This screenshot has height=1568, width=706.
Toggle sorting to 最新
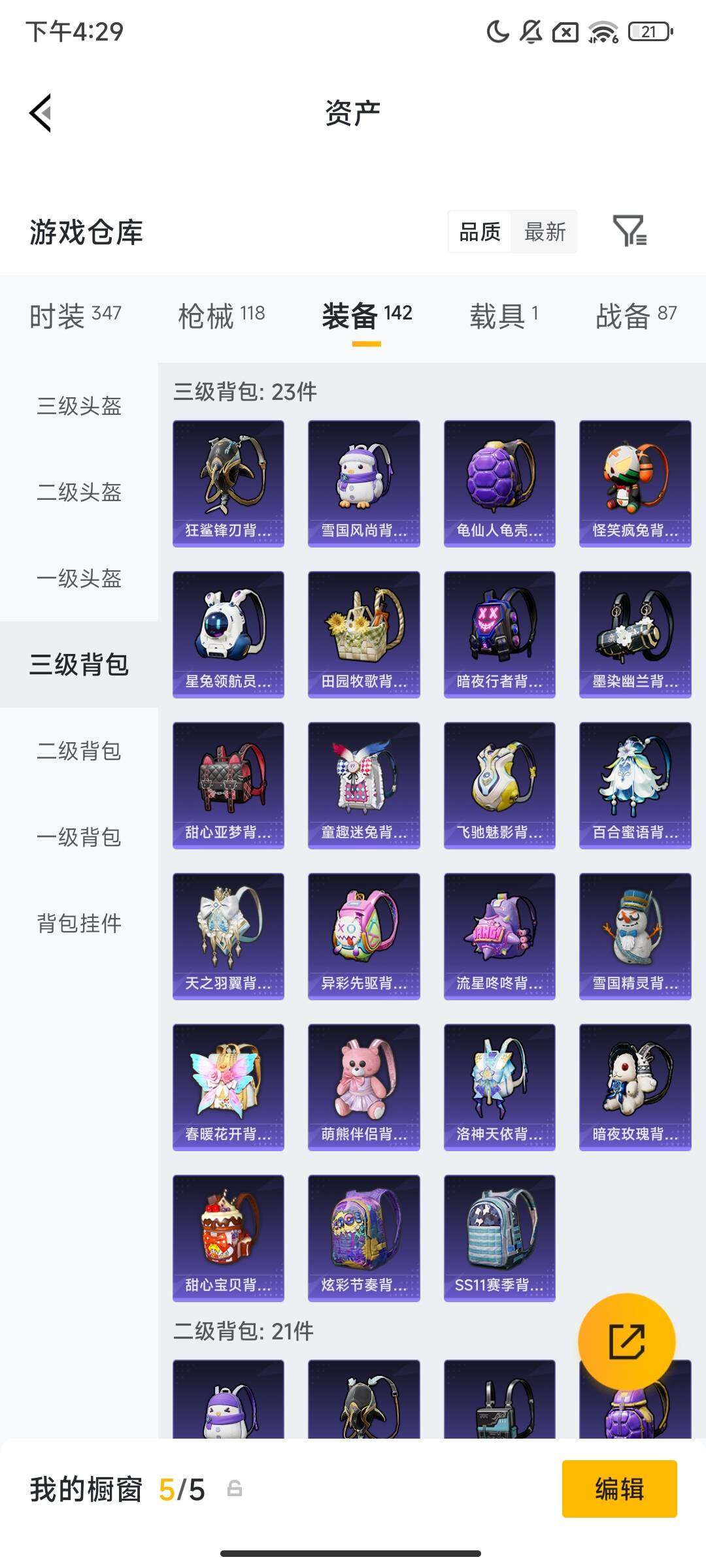point(545,232)
